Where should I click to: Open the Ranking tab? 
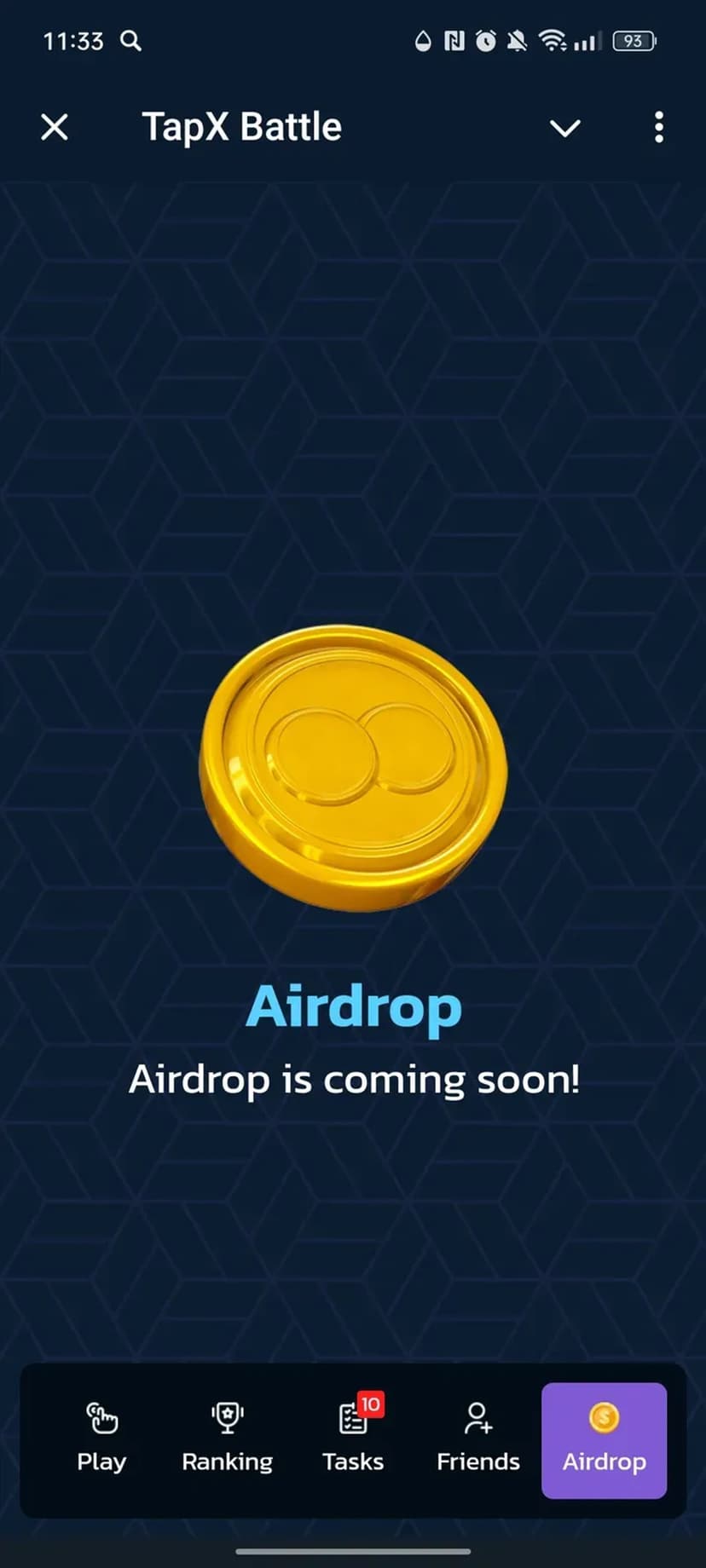227,1438
